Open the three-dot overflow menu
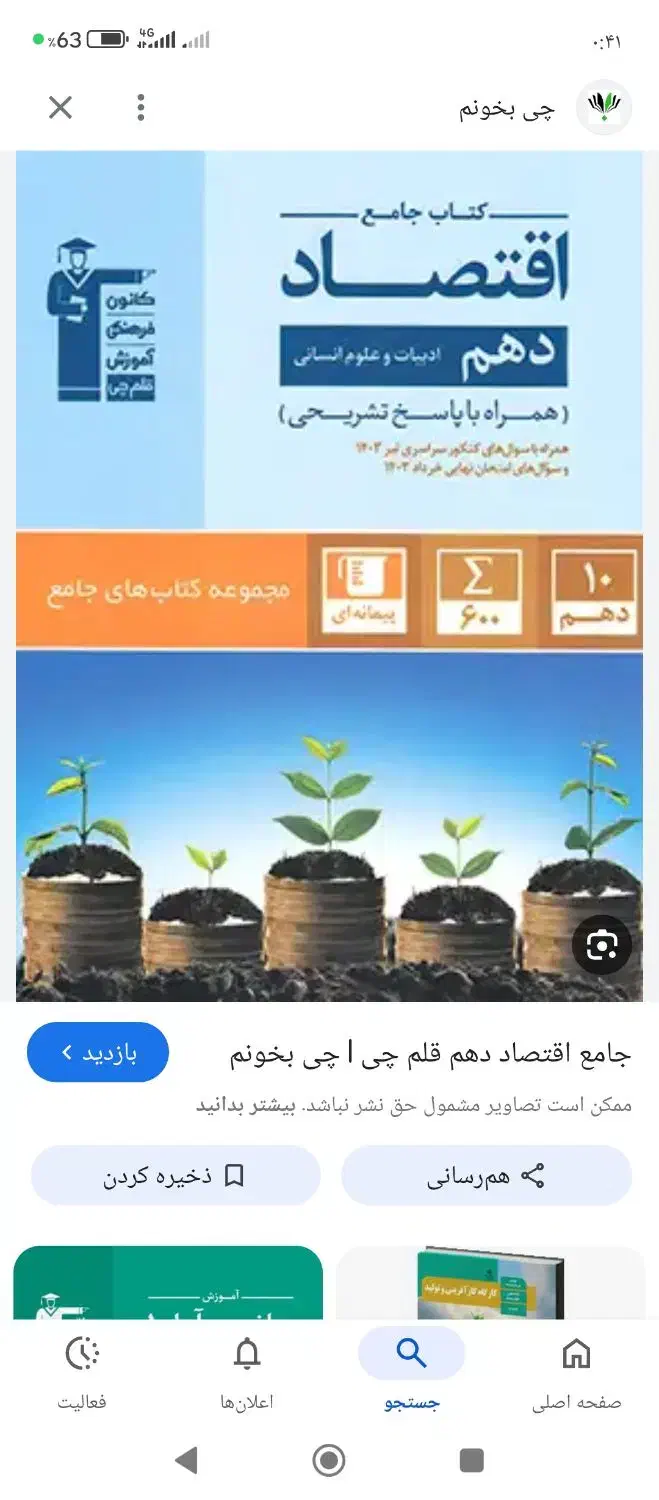The width and height of the screenshot is (659, 1500). coord(141,107)
